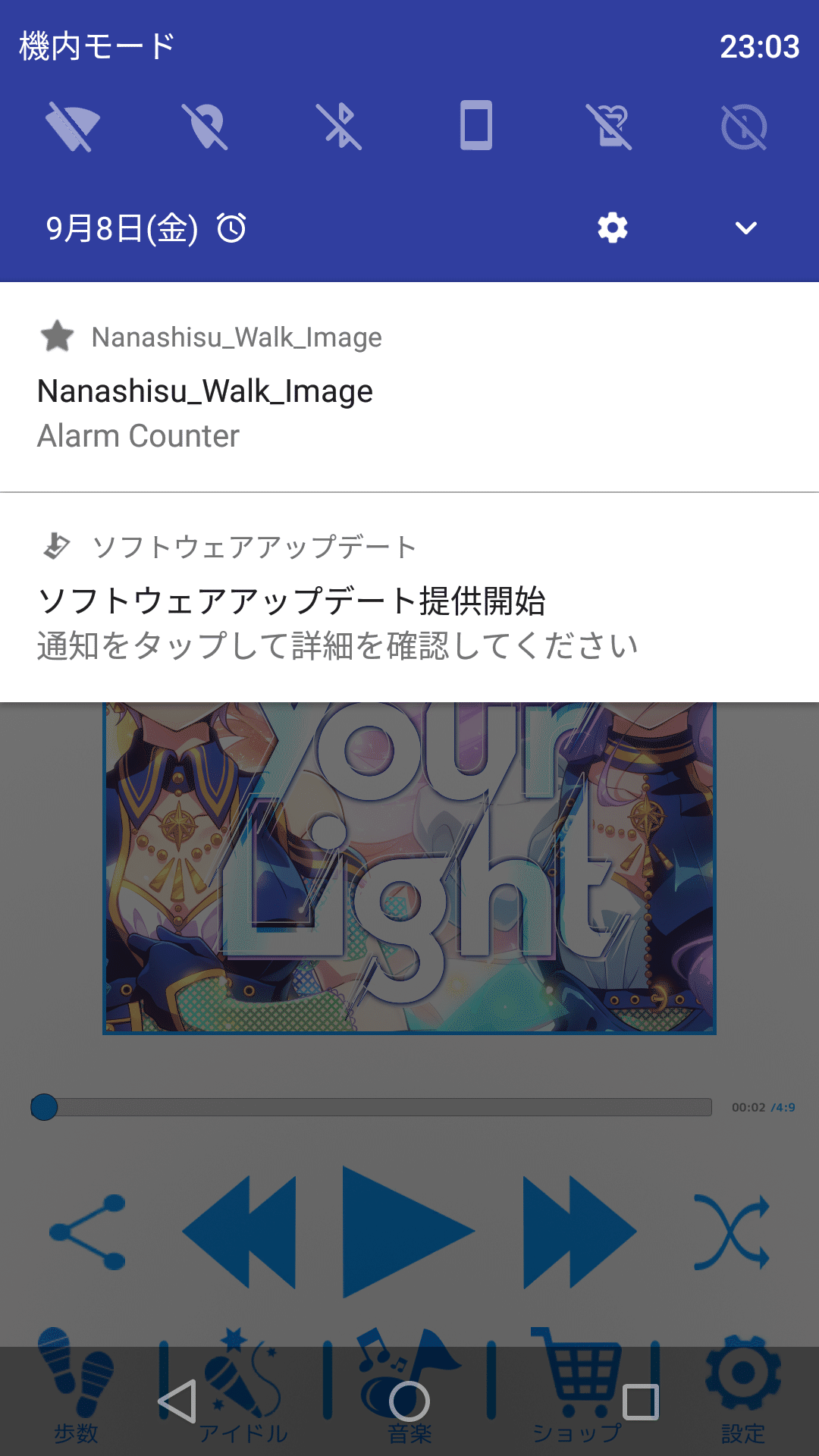Open the Nanashisu_Walk_Image Alarm Counter notification
The image size is (819, 1456).
[x=409, y=388]
